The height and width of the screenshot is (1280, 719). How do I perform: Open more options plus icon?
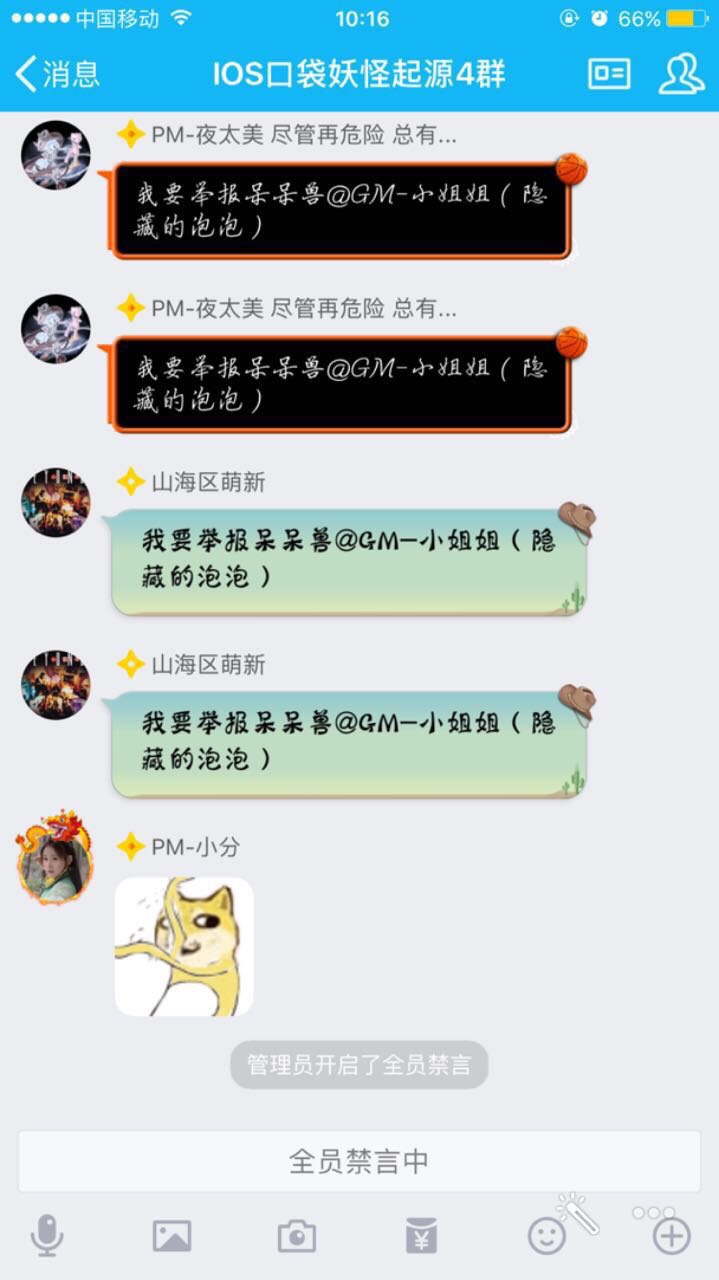coord(671,1237)
